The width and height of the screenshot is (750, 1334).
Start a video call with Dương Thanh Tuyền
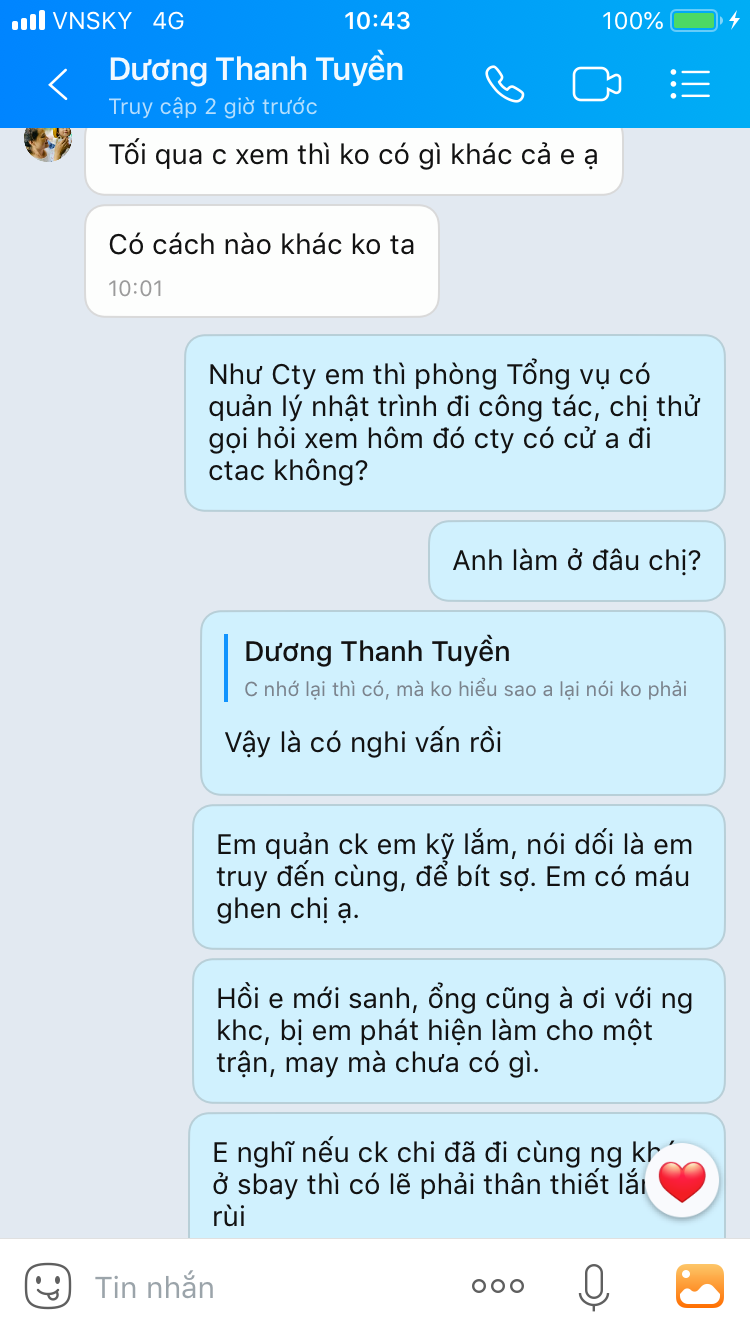click(x=596, y=85)
